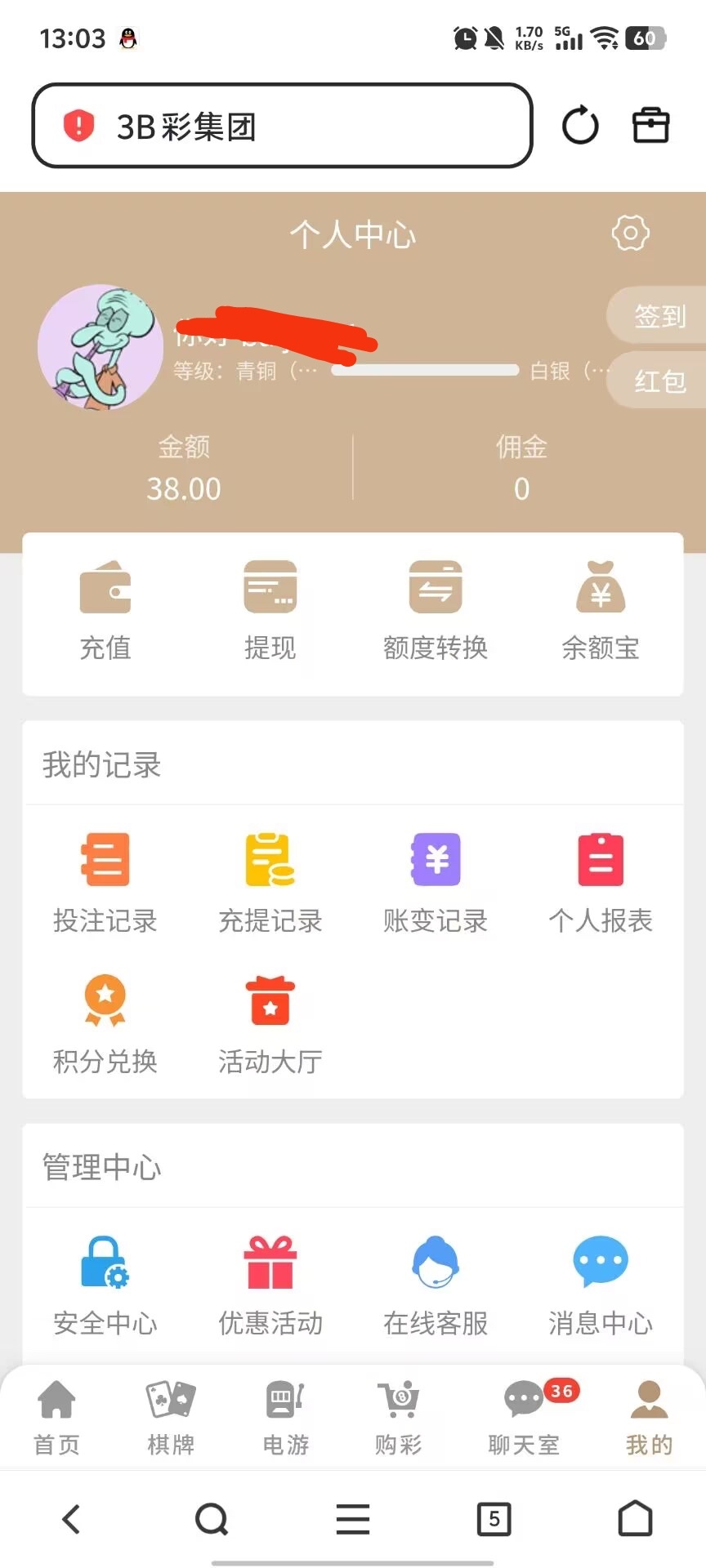This screenshot has height=1568, width=706.
Task: Open the browser toolbox icon
Action: [x=651, y=126]
